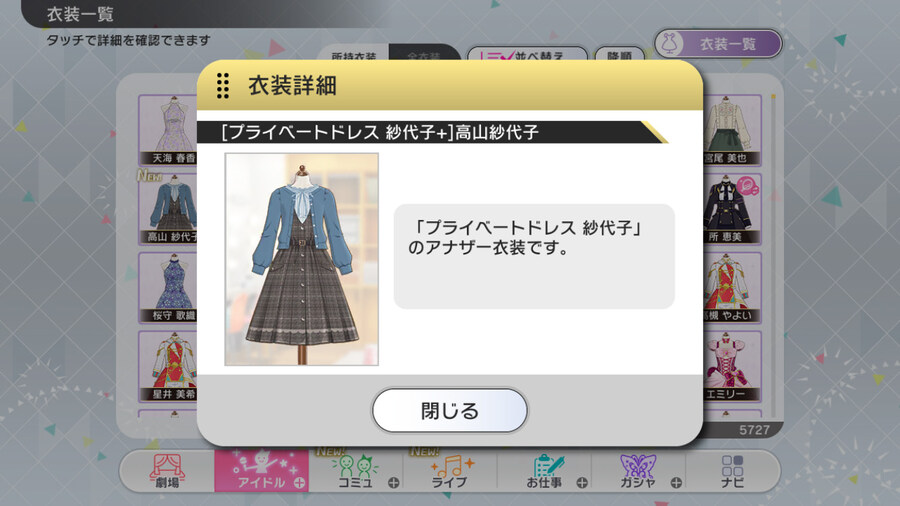
Task: Tap the 衣装一覧 costume list button
Action: click(718, 44)
